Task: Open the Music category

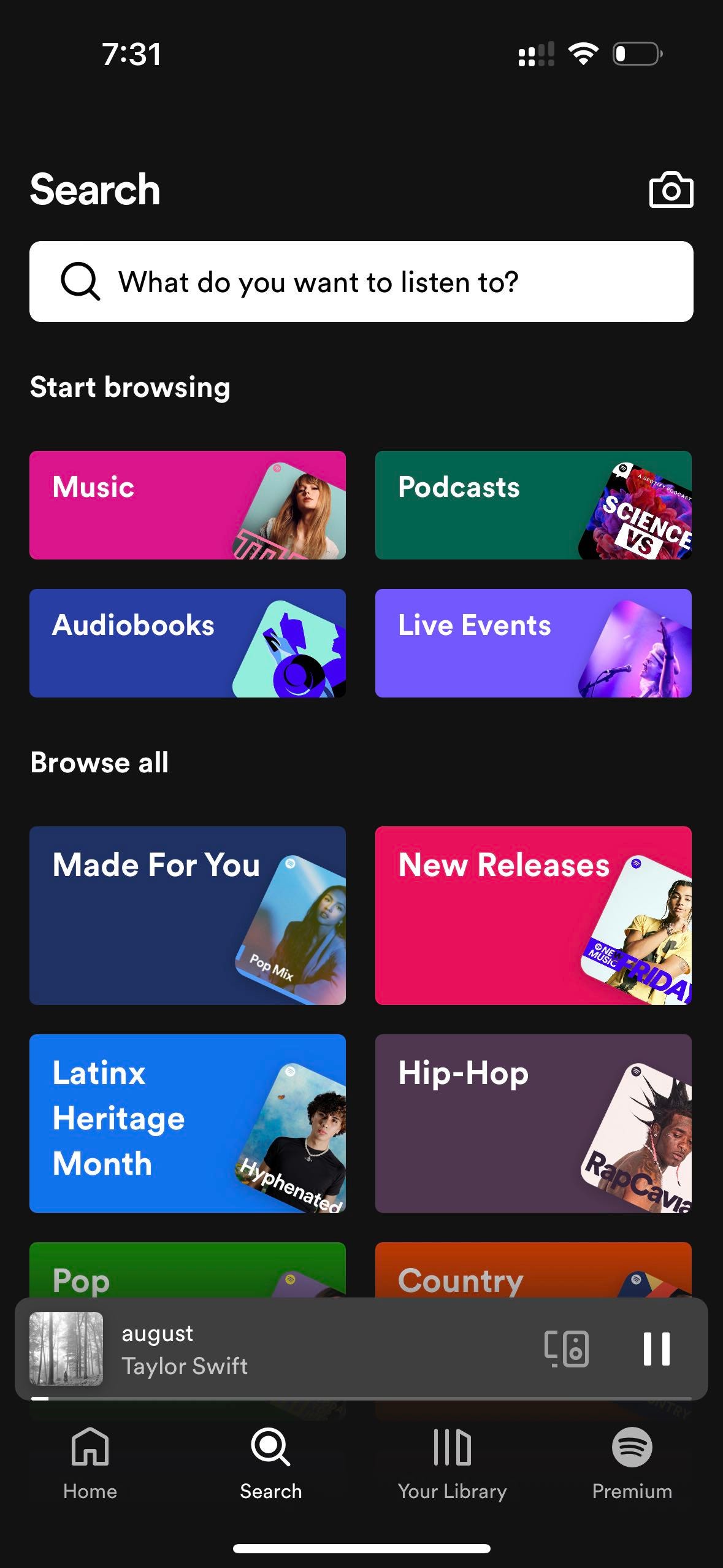Action: tap(187, 505)
